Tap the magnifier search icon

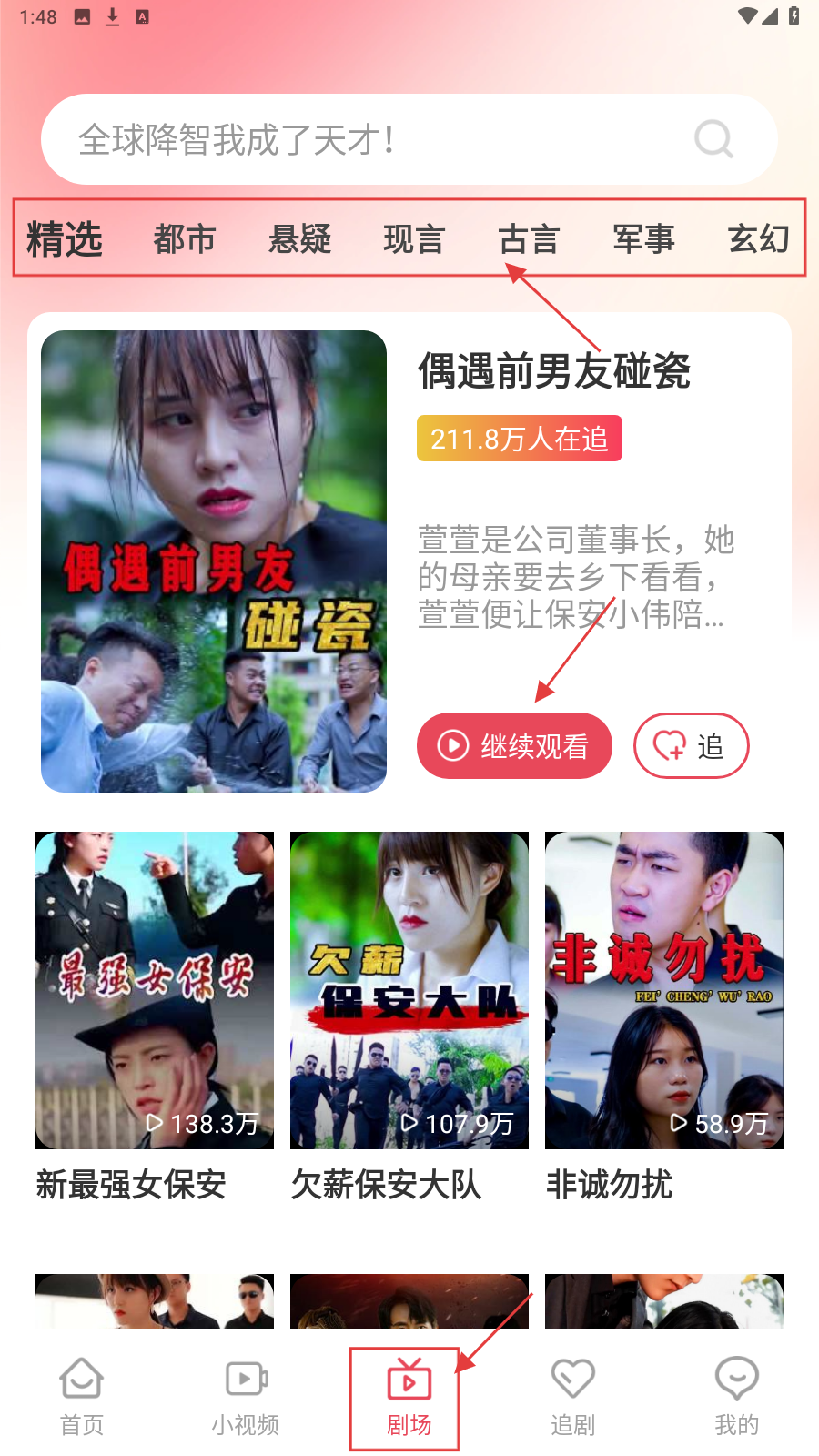pos(713,140)
